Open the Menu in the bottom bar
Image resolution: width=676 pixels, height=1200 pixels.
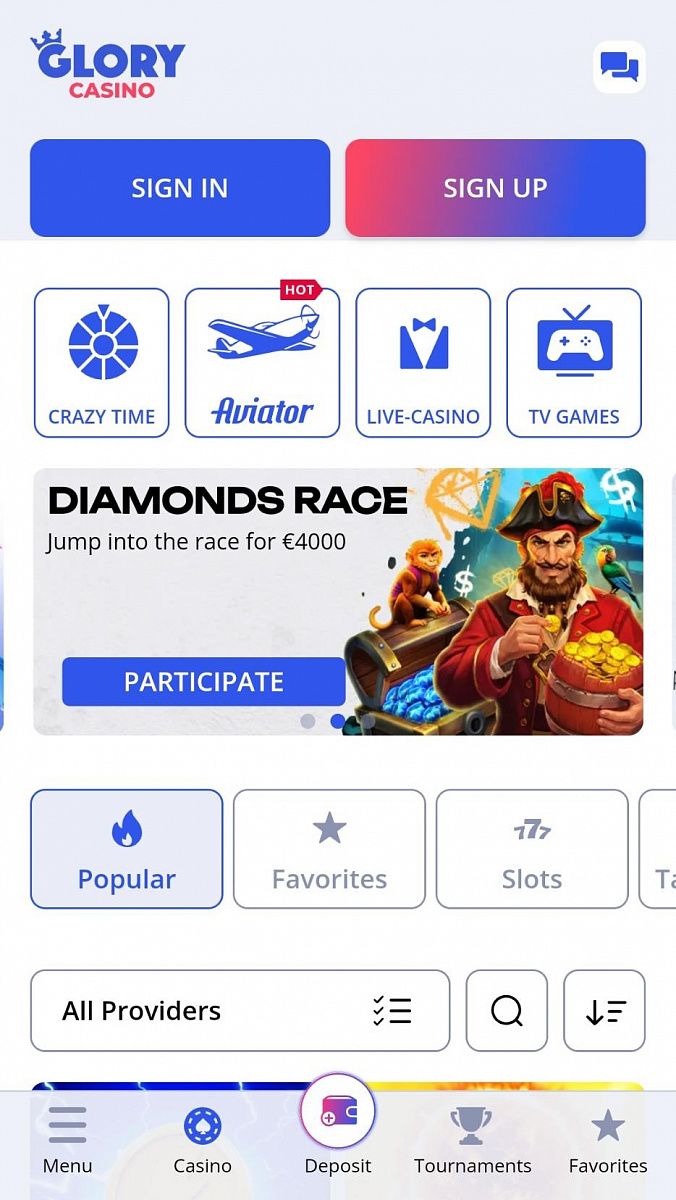coord(67,1140)
